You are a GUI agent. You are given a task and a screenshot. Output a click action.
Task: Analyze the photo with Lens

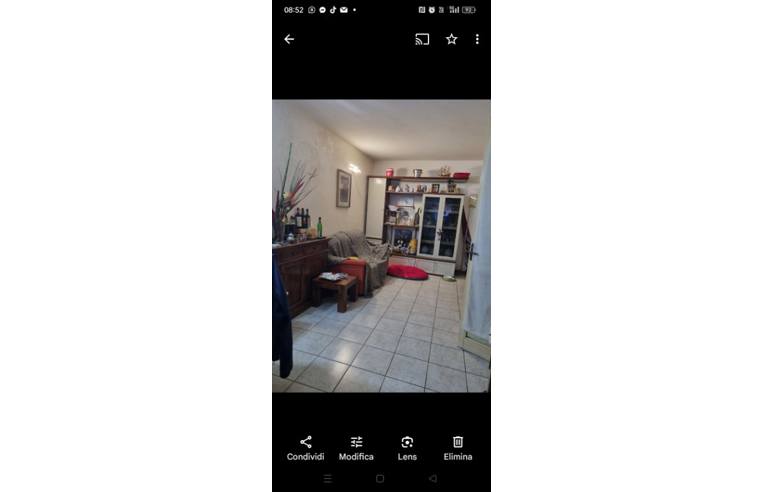(x=407, y=447)
